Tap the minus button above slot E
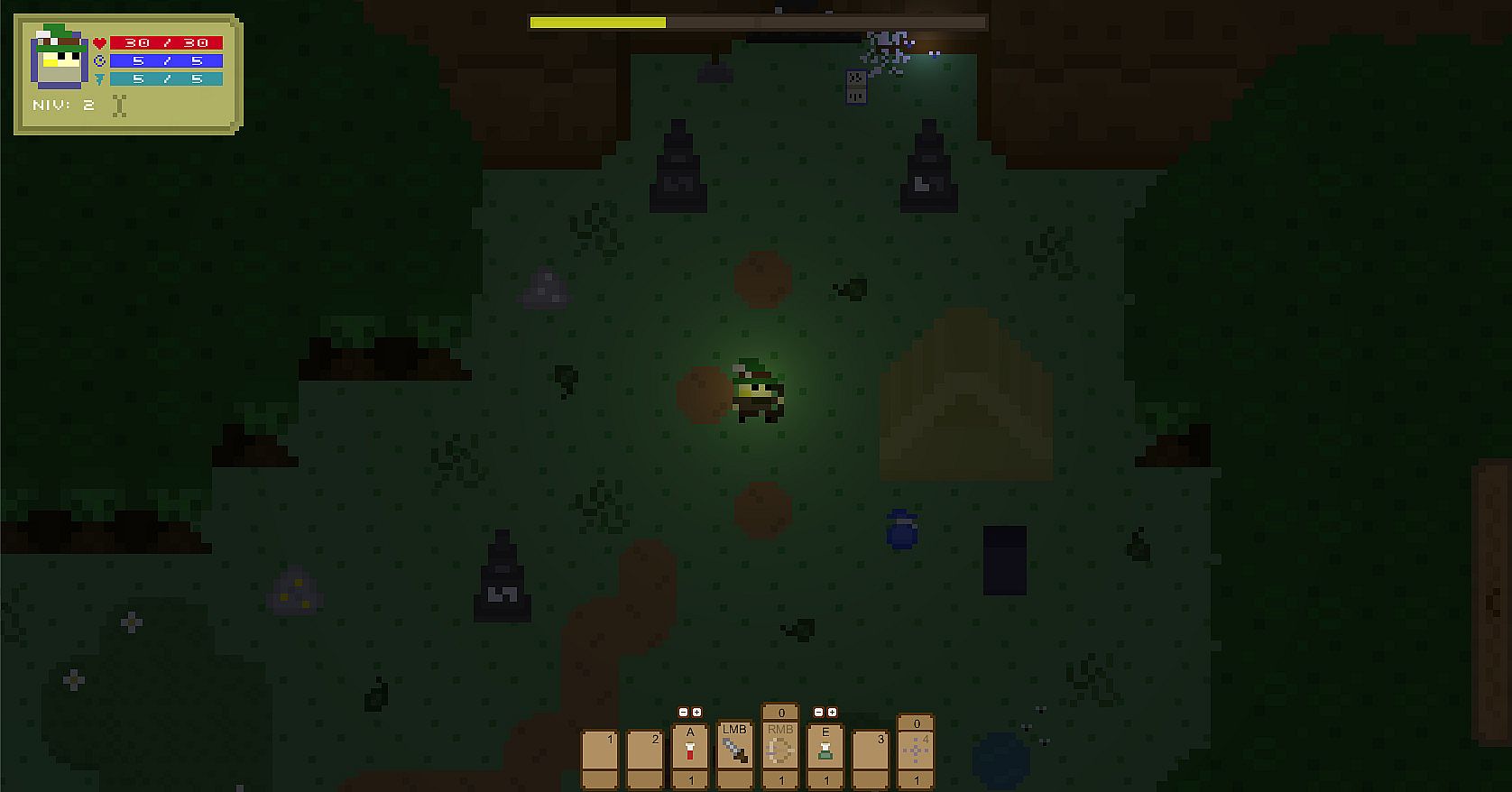The image size is (1512, 792). click(x=819, y=713)
